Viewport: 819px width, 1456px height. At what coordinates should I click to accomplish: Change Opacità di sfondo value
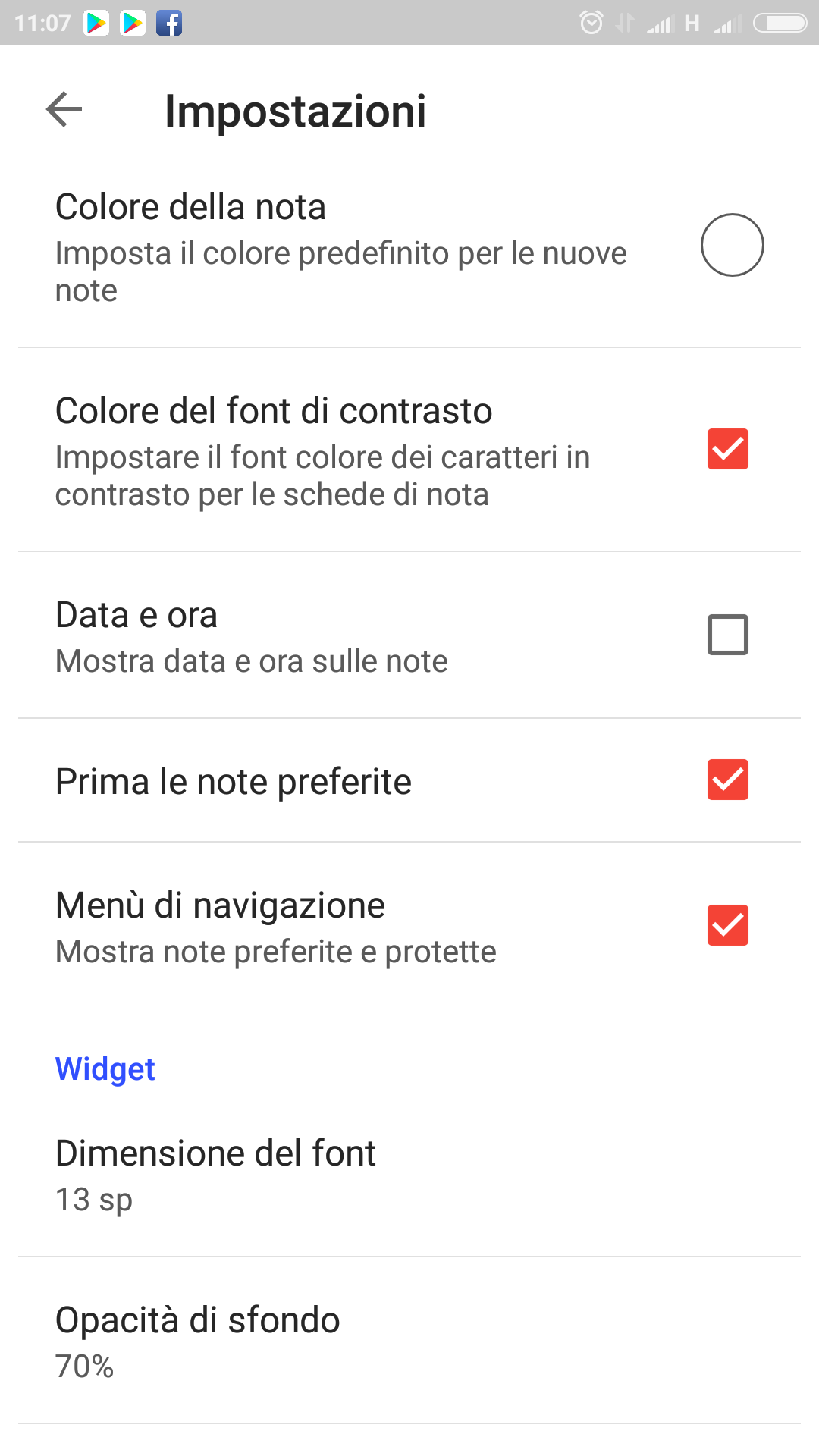click(x=409, y=1341)
